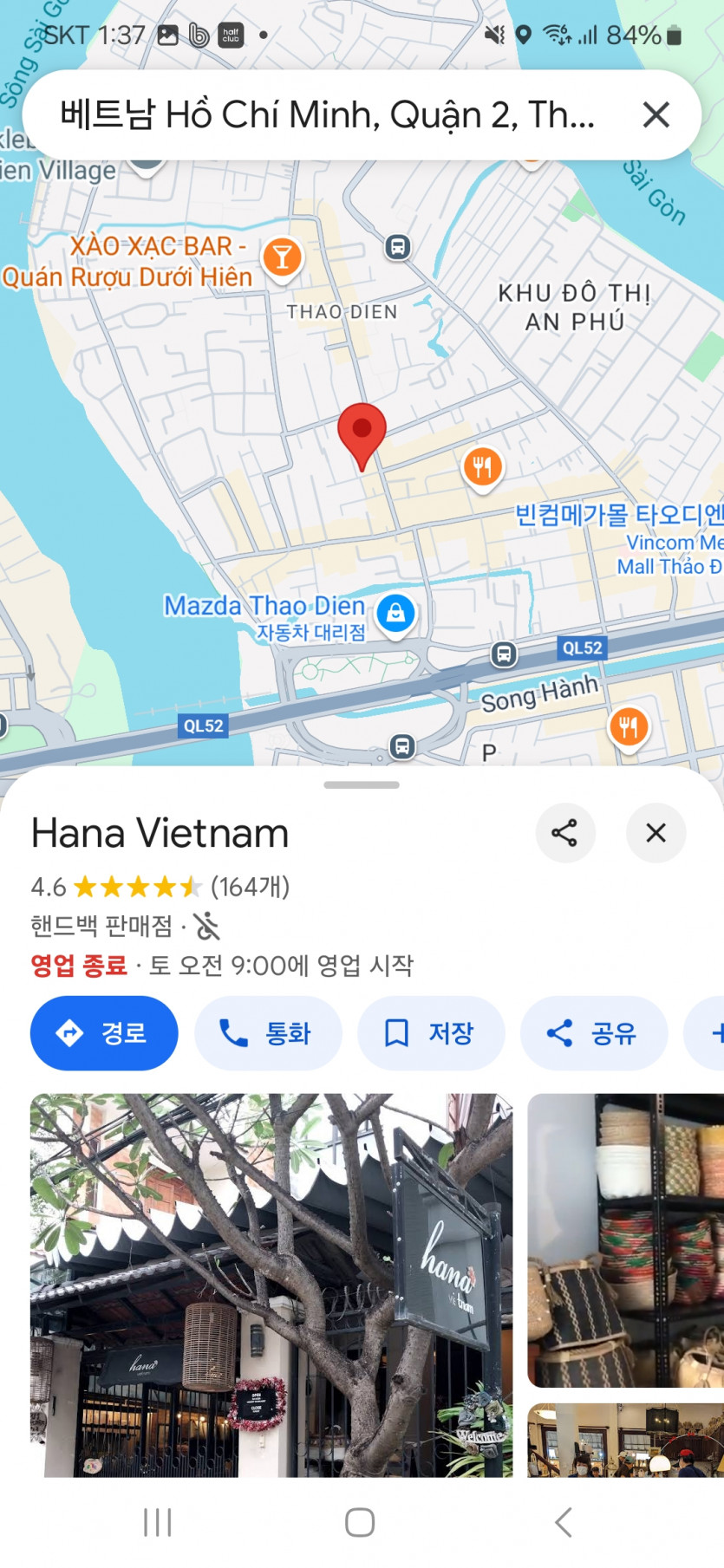This screenshot has height=1568, width=724.
Task: Open the storefront photo of Hana
Action: click(271, 1285)
